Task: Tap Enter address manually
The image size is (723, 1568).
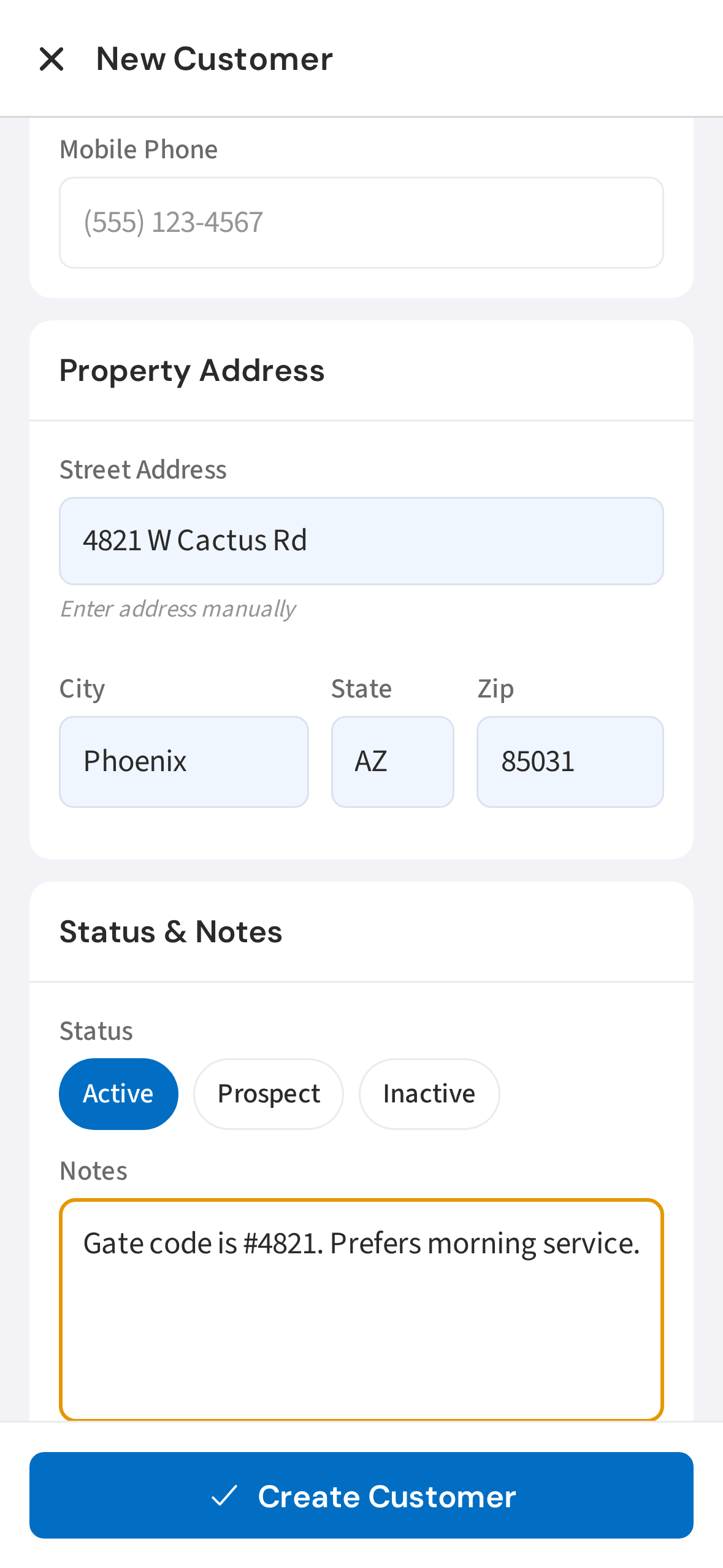Action: click(178, 609)
